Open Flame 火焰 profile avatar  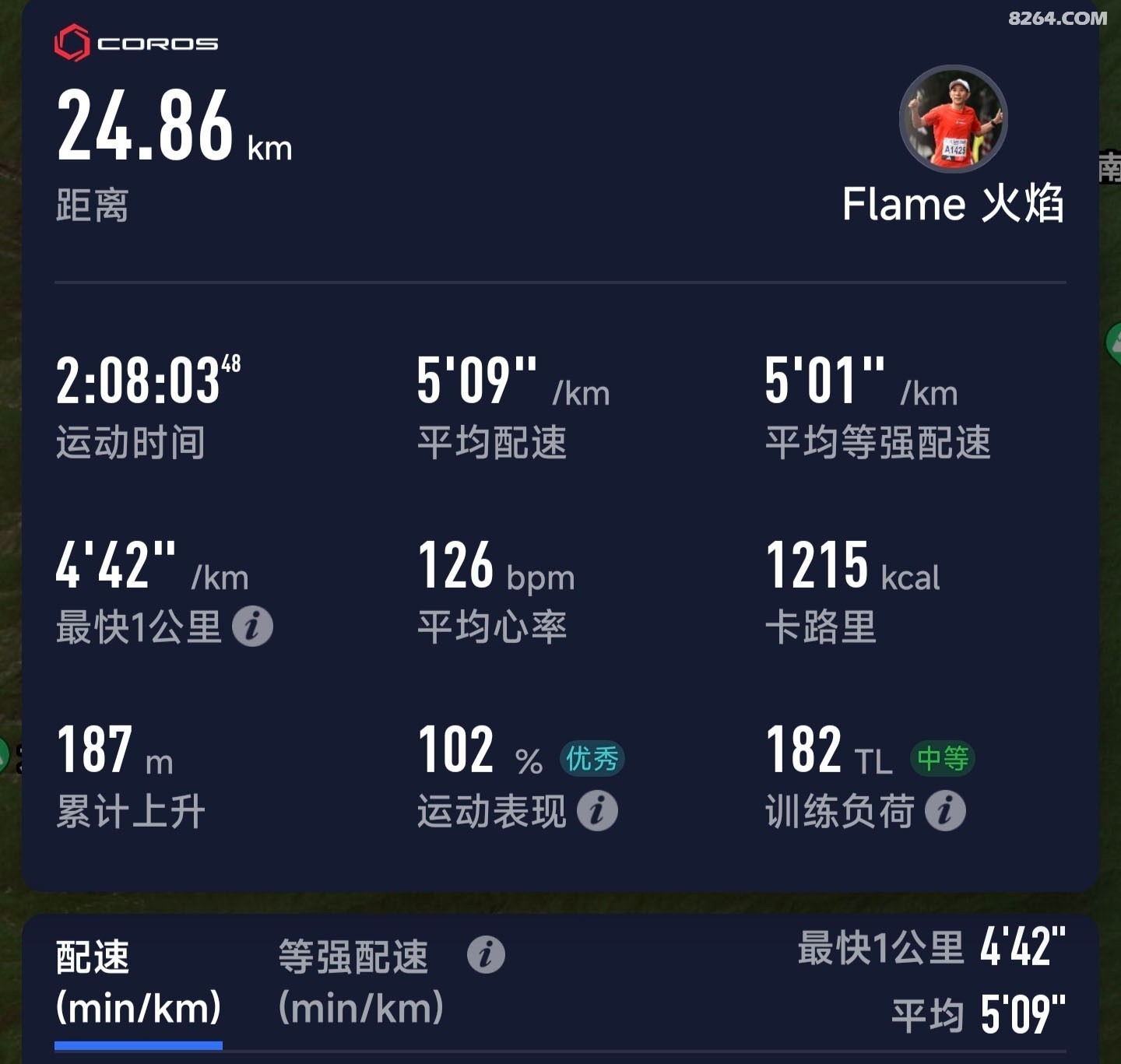click(953, 119)
